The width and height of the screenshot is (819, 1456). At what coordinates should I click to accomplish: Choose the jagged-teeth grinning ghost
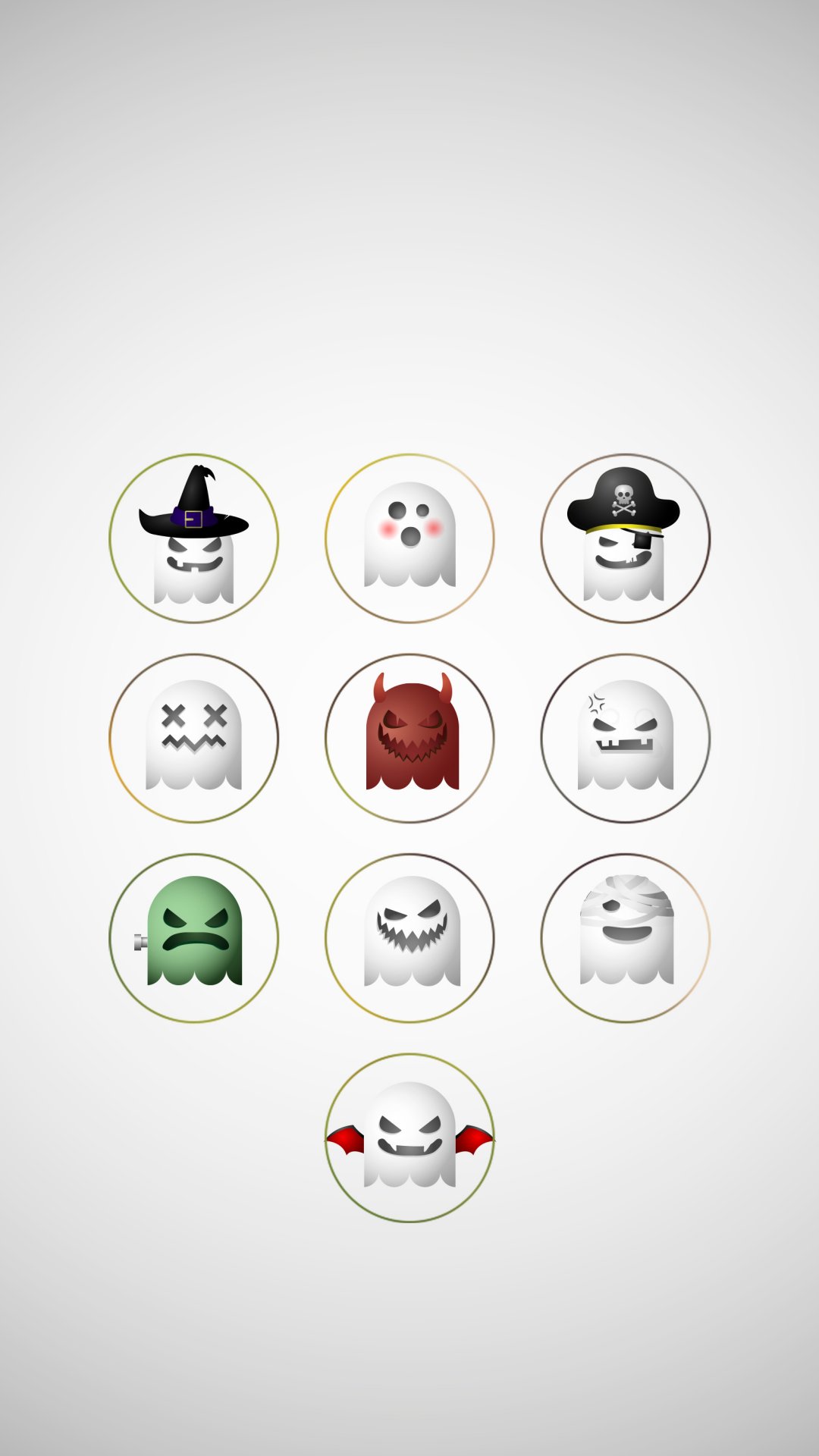[x=409, y=938]
